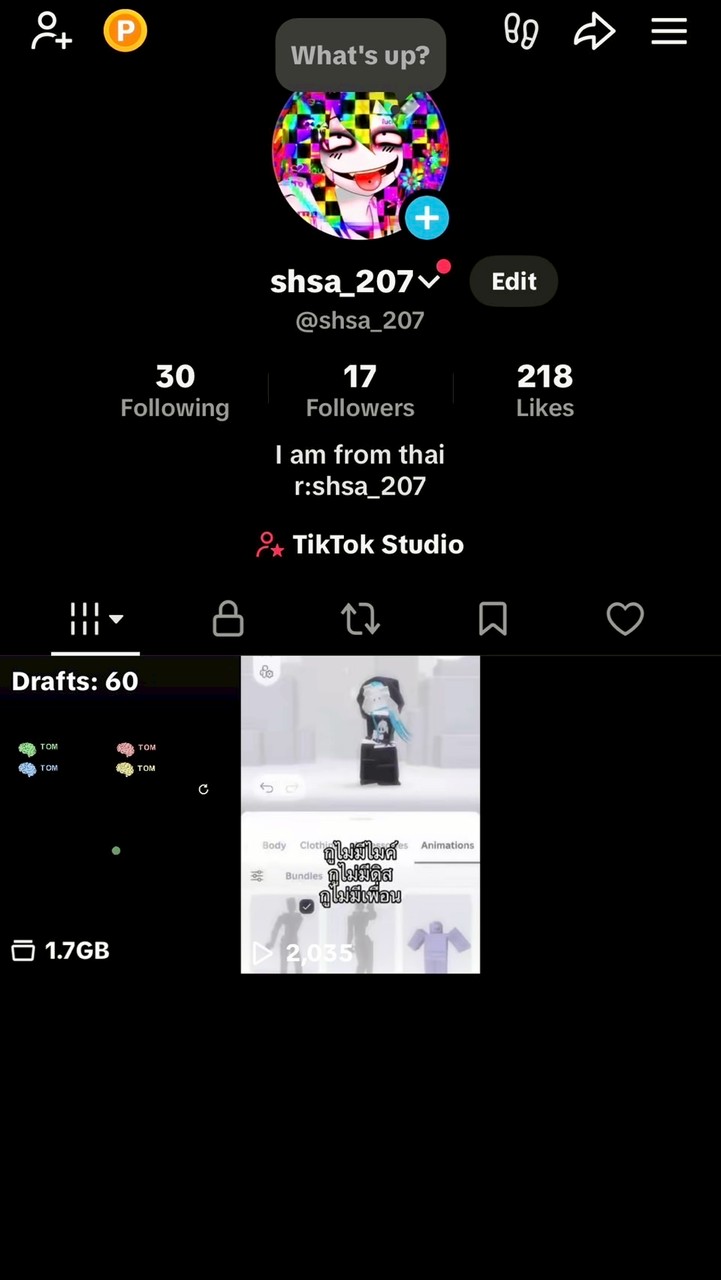Add a new profile photo with plus
This screenshot has width=721, height=1280.
click(x=427, y=218)
